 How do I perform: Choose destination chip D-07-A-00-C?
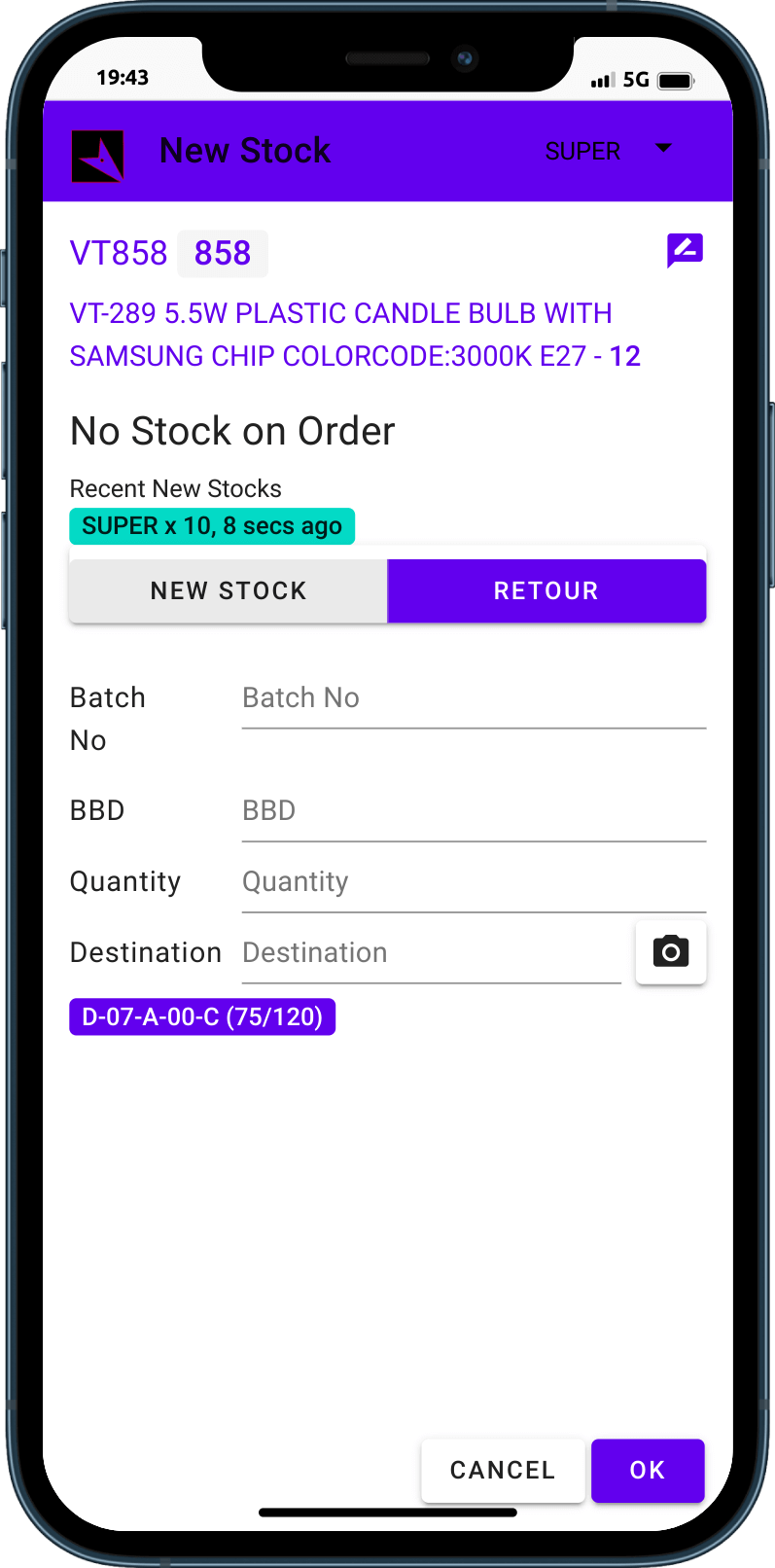click(x=202, y=1017)
